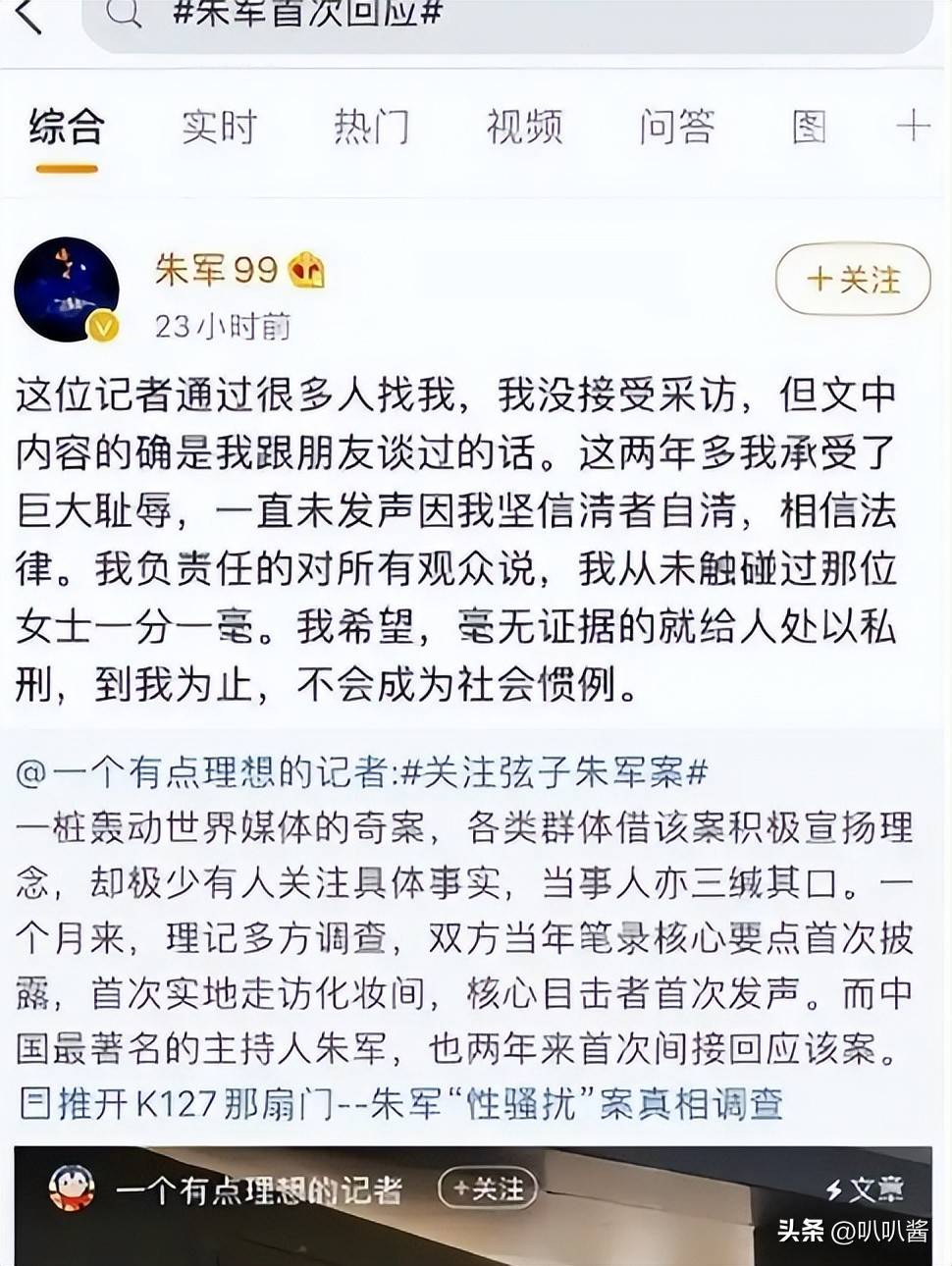952x1266 pixels.
Task: Switch to the 实时 tab
Action: pyautogui.click(x=219, y=129)
